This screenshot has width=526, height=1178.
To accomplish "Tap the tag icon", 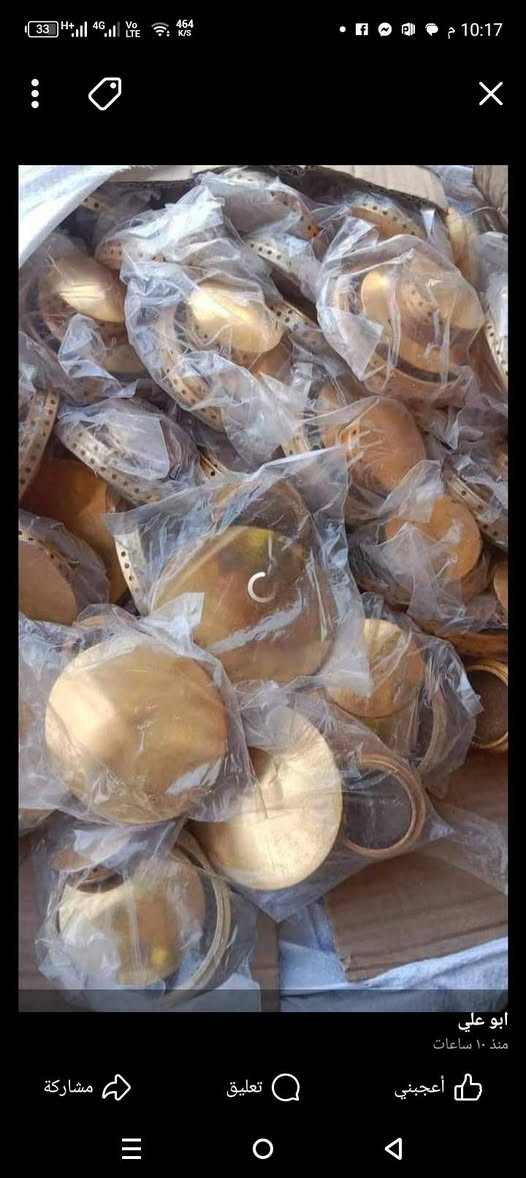I will pyautogui.click(x=105, y=94).
